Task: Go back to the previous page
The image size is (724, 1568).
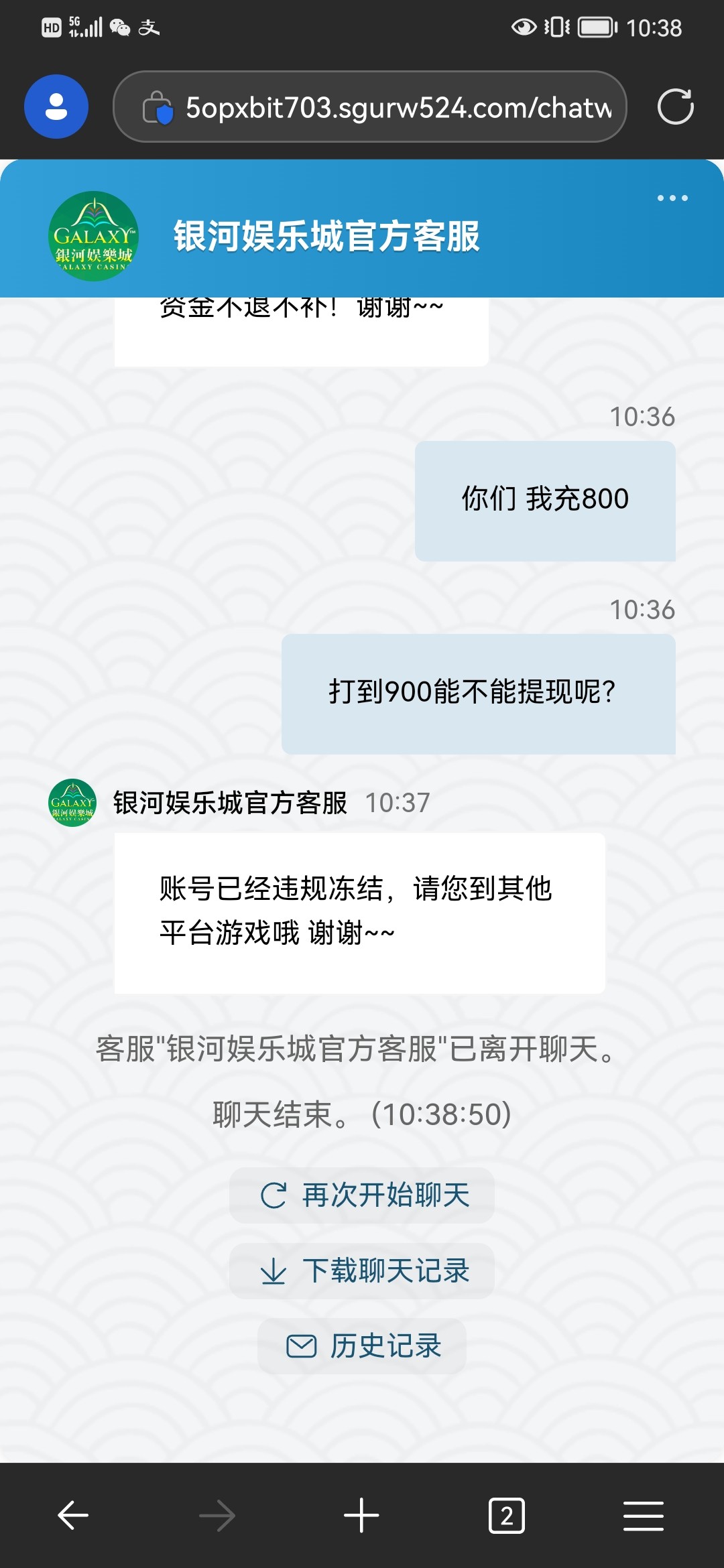Action: click(73, 1515)
